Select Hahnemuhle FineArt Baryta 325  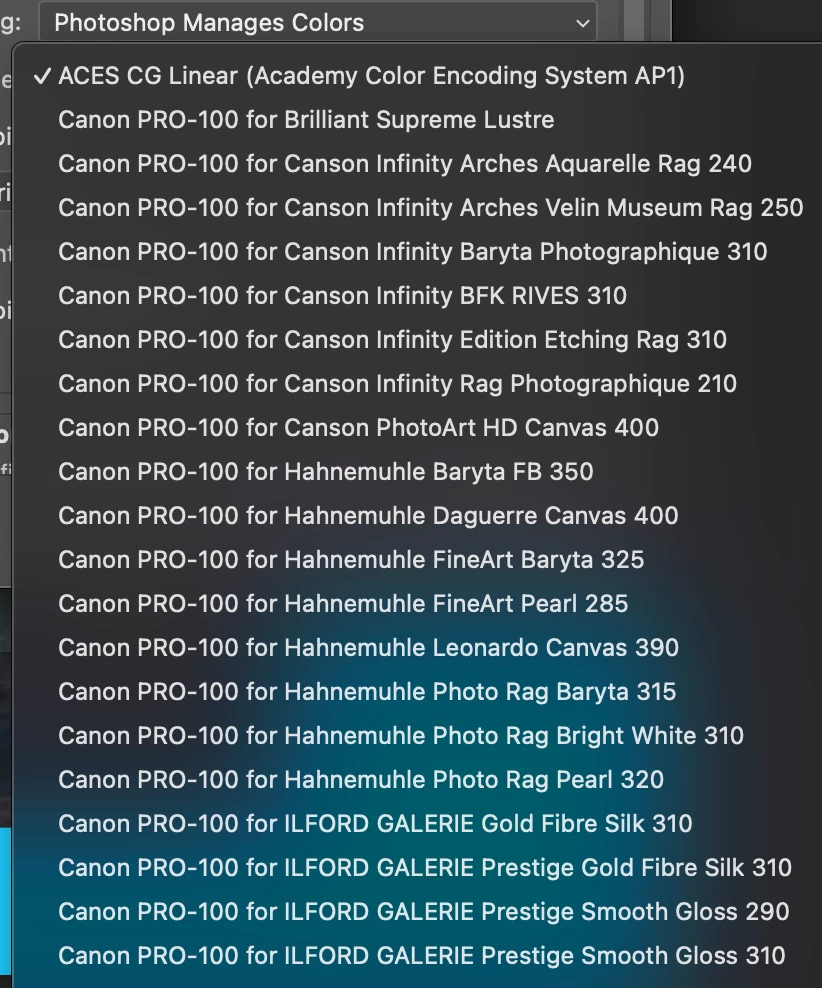(351, 560)
